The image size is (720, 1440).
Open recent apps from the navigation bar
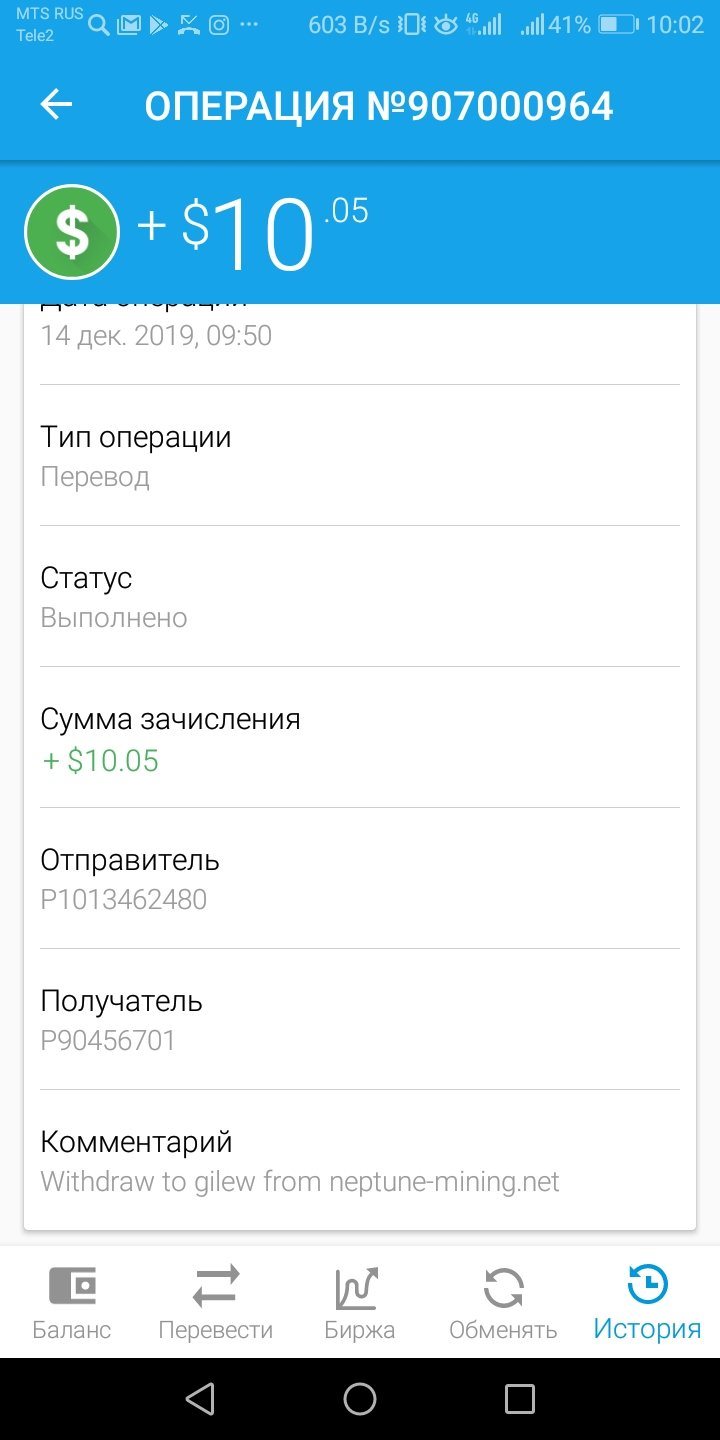520,1399
